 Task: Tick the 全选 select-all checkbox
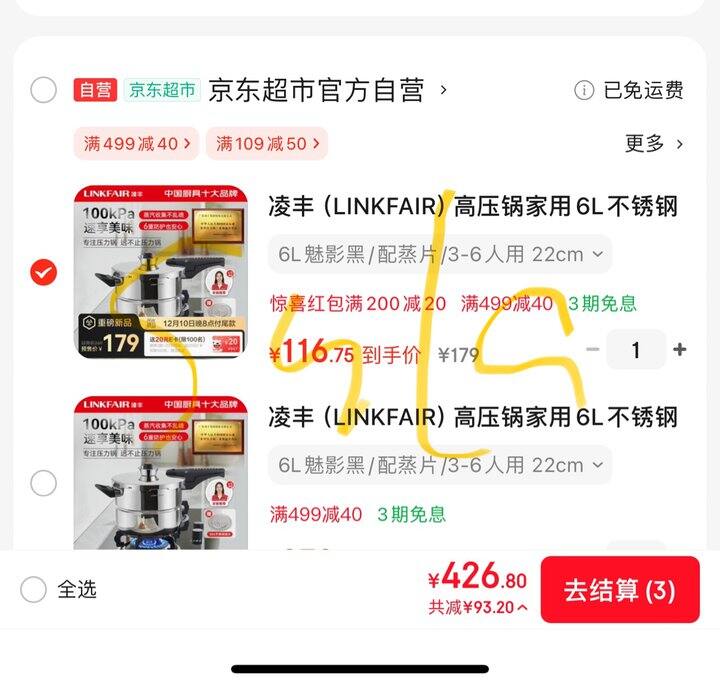(x=34, y=589)
